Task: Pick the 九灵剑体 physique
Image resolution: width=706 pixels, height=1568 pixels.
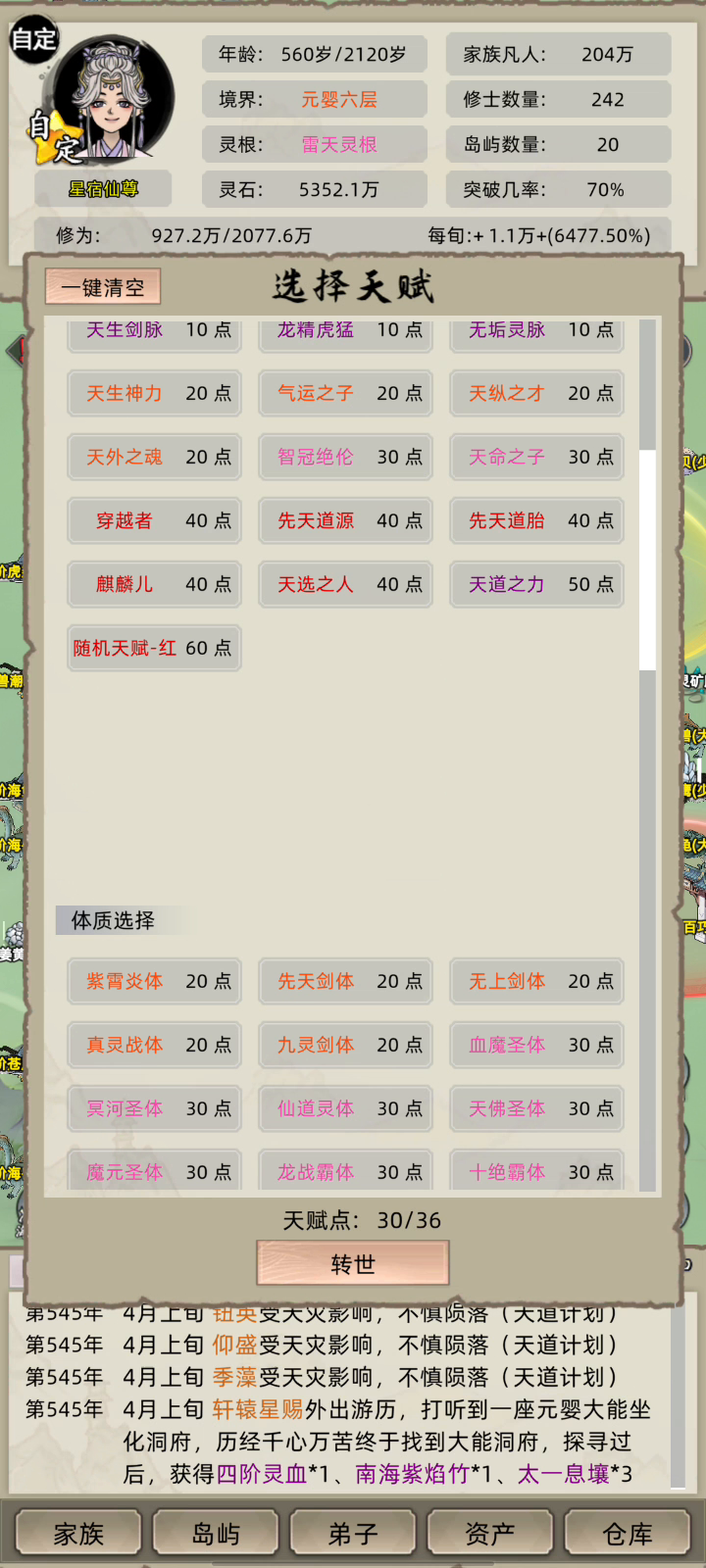Action: click(346, 1045)
